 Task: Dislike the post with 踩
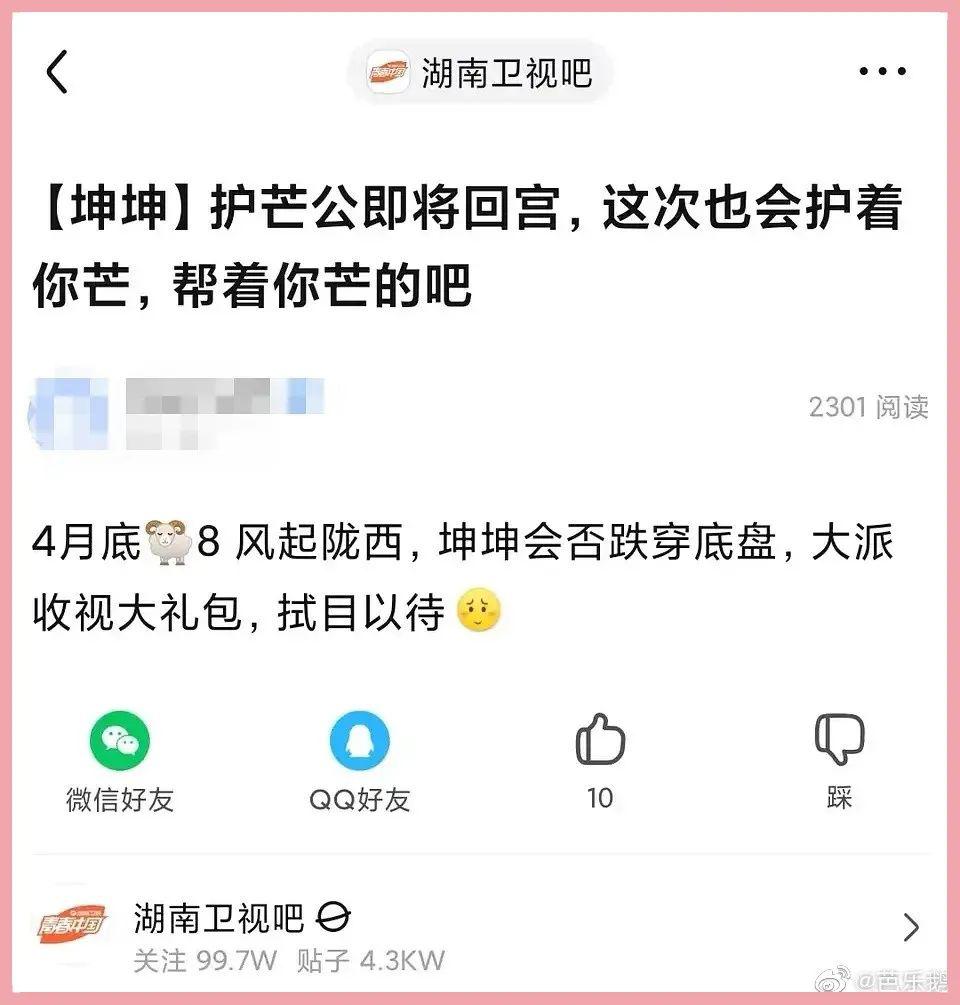(839, 742)
